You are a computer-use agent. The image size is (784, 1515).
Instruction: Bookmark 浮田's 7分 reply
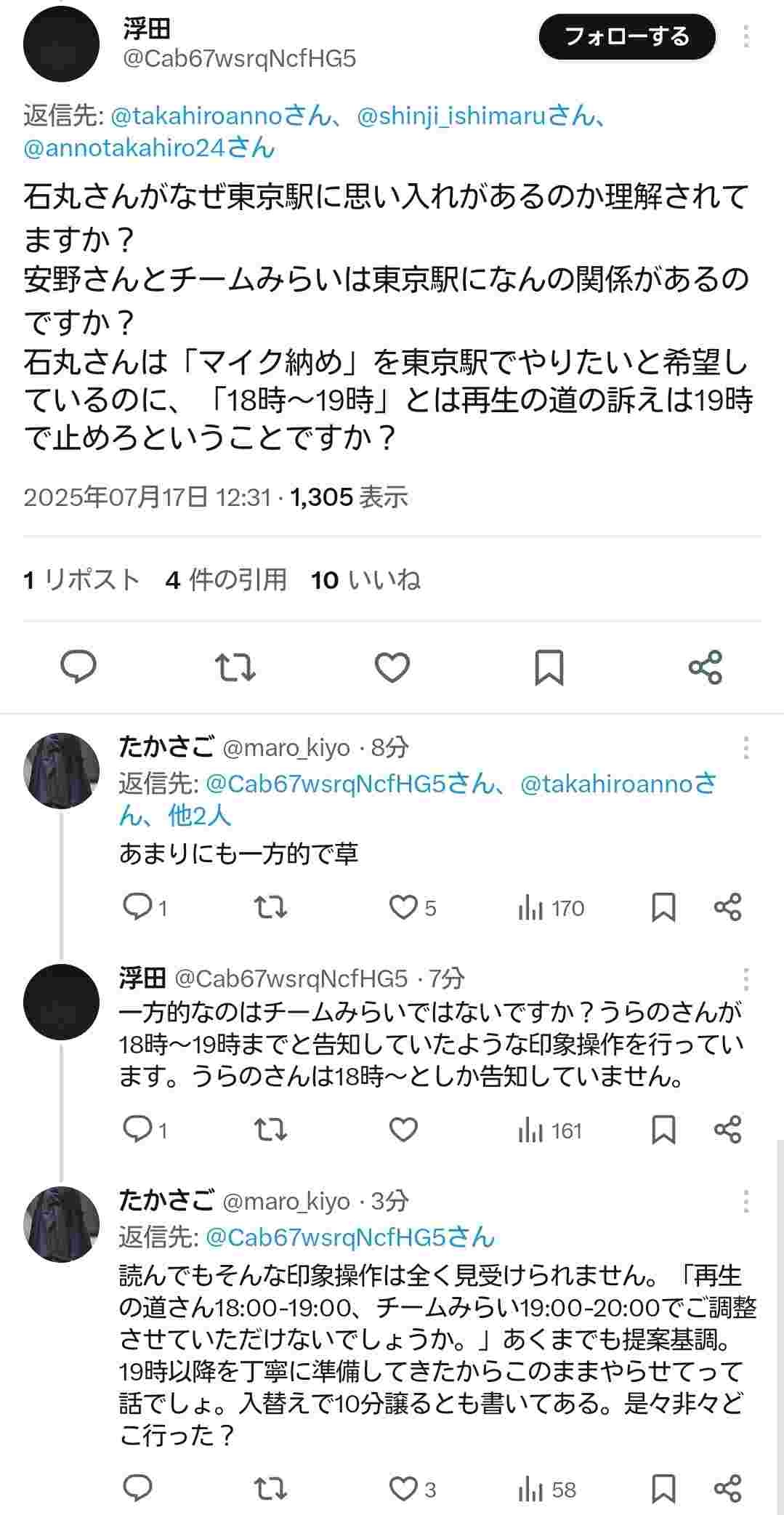click(663, 1130)
